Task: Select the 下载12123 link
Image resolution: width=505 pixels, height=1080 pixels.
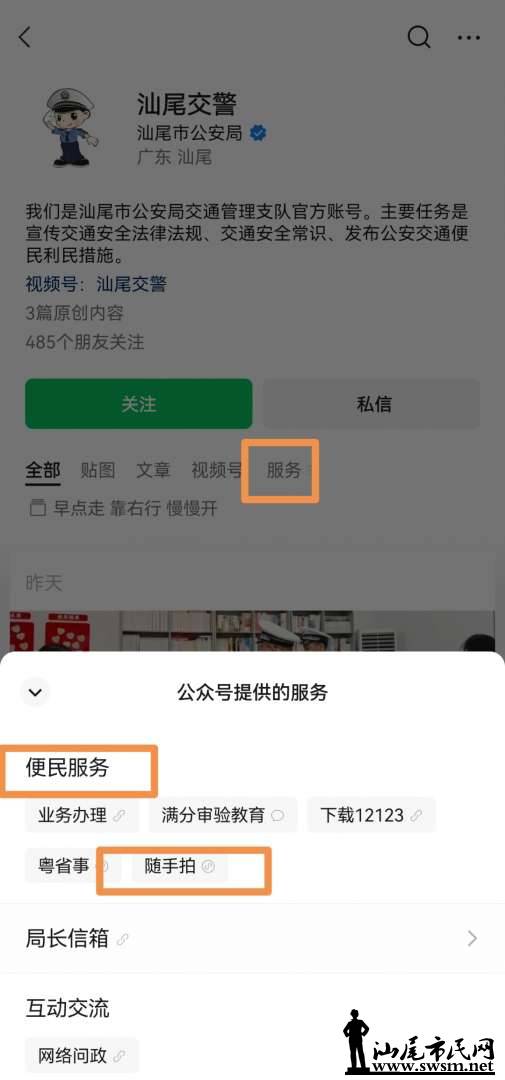Action: tap(371, 816)
